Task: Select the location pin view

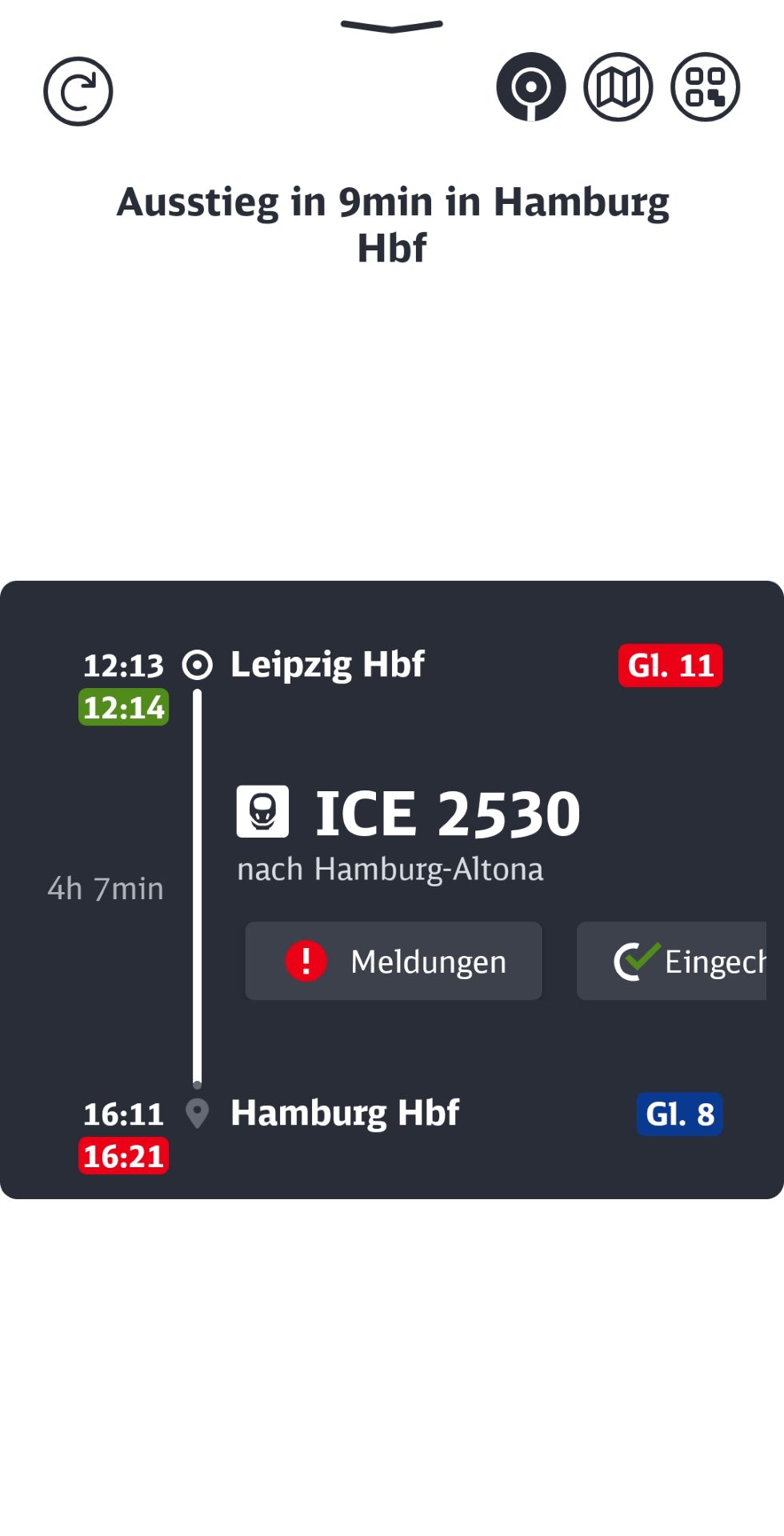Action: coord(531,87)
